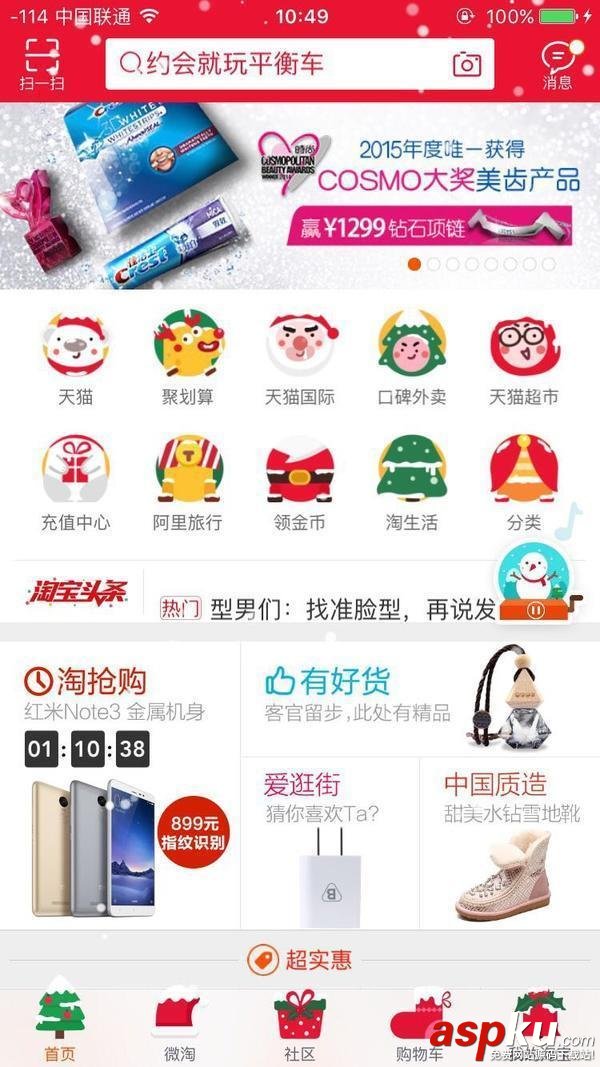This screenshot has height=1067, width=600.
Task: Switch to 微淘 tab
Action: pyautogui.click(x=179, y=1025)
